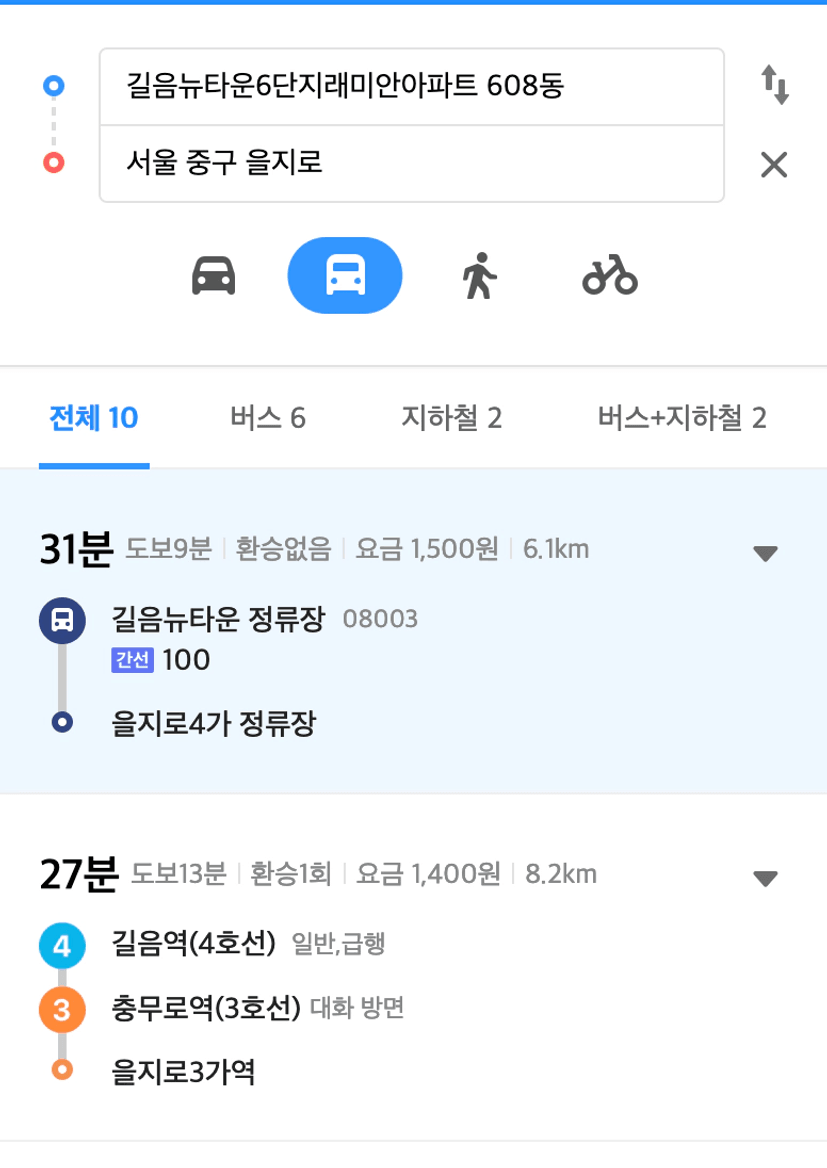Screen dimensions: 827x1168
Task: Clear the route with the X icon
Action: (x=774, y=164)
